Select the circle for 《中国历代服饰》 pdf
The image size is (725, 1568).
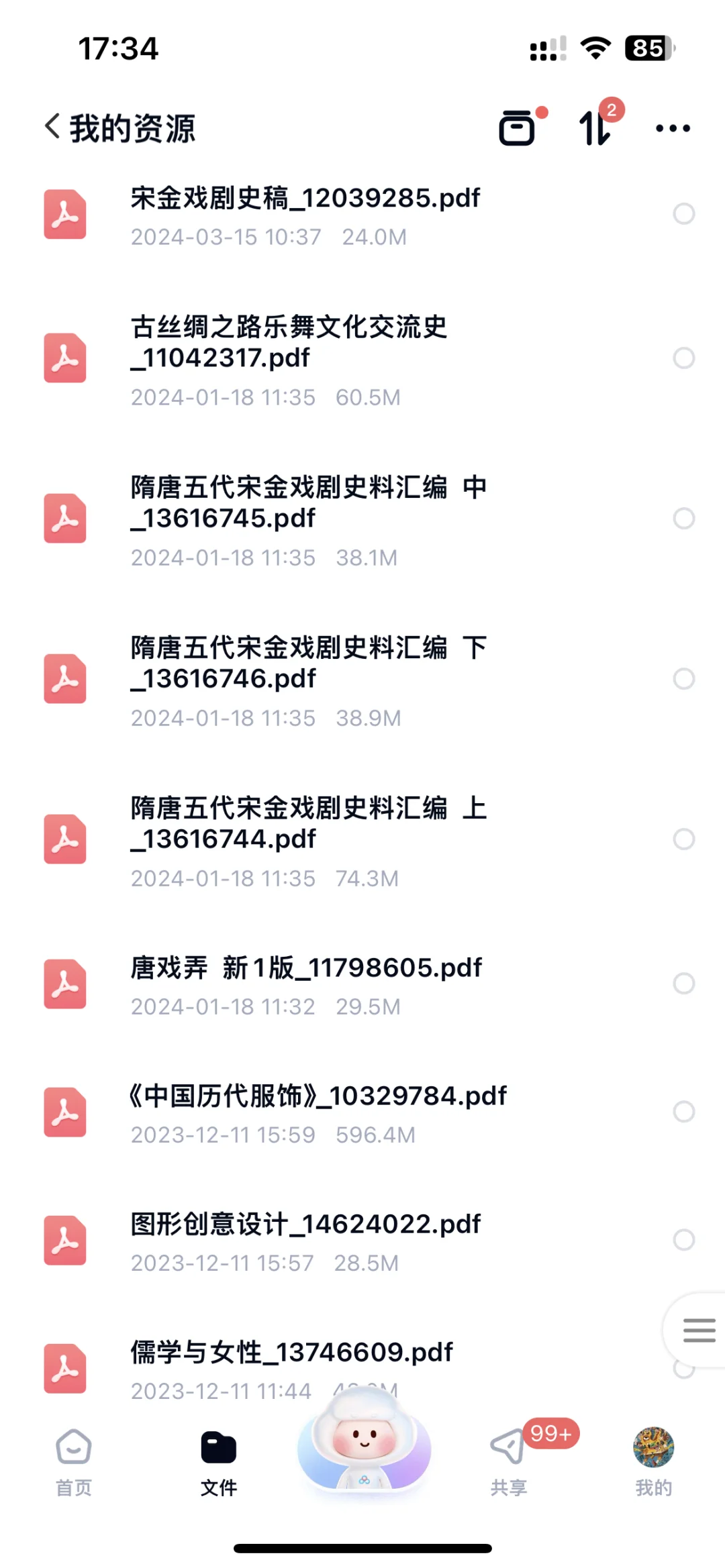683,1112
